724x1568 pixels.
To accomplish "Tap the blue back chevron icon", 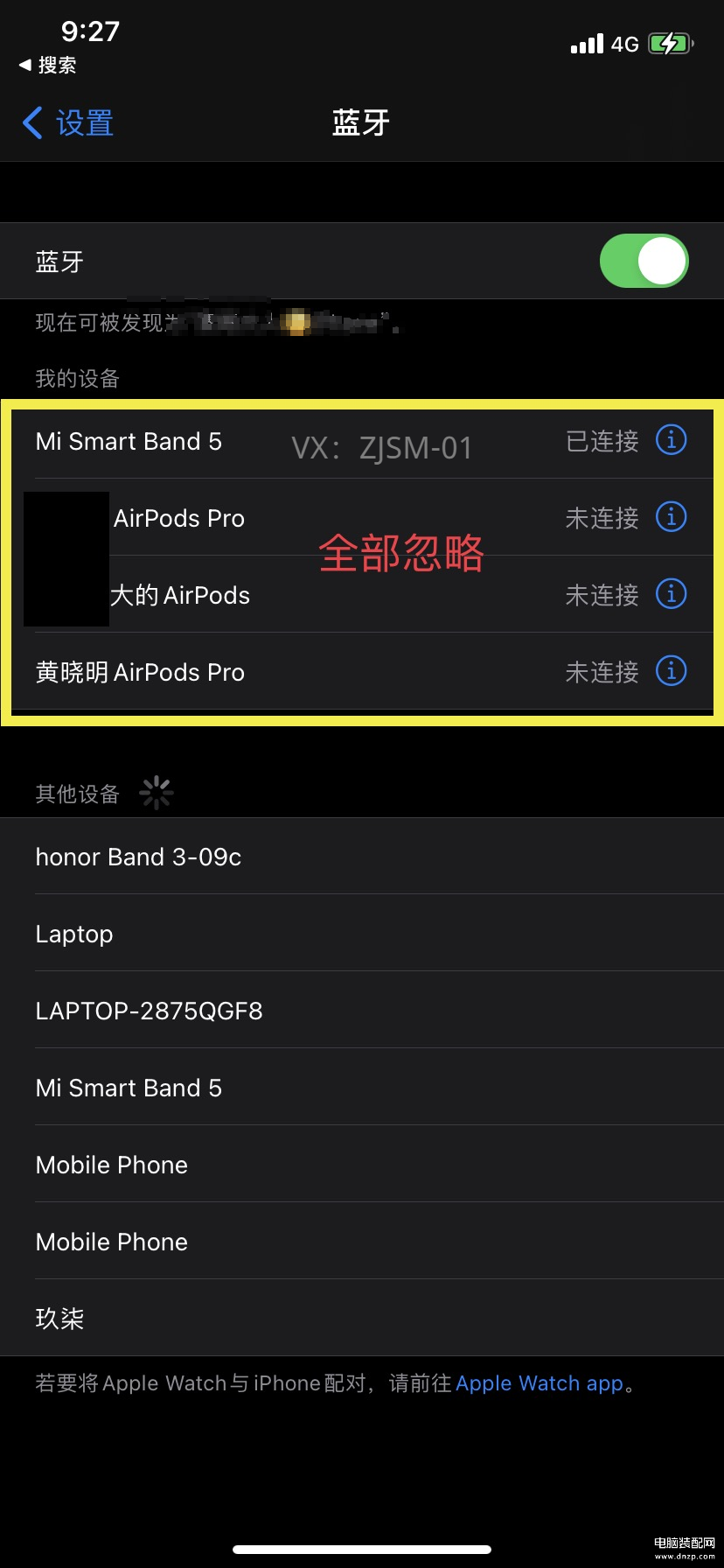I will pos(32,122).
